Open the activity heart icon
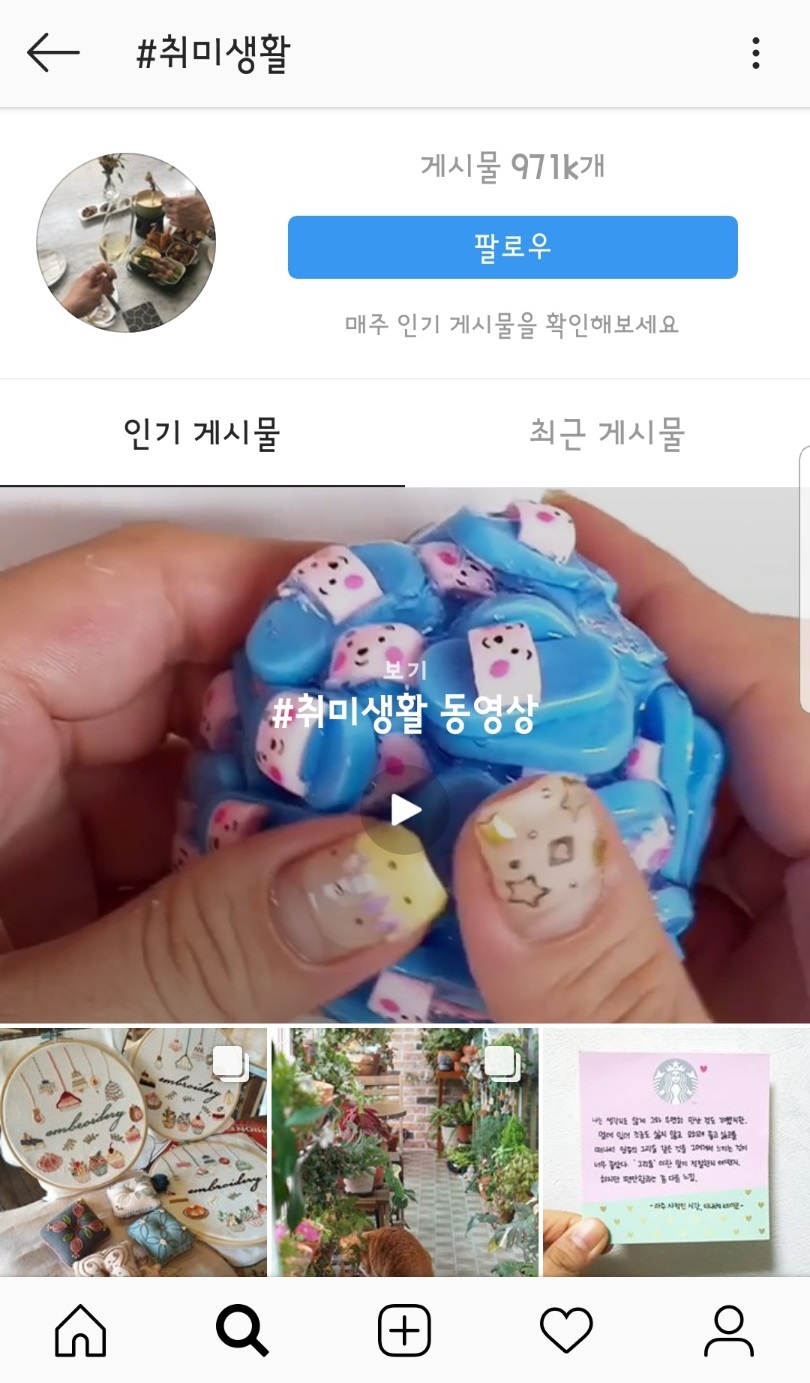The image size is (810, 1383). point(567,1330)
